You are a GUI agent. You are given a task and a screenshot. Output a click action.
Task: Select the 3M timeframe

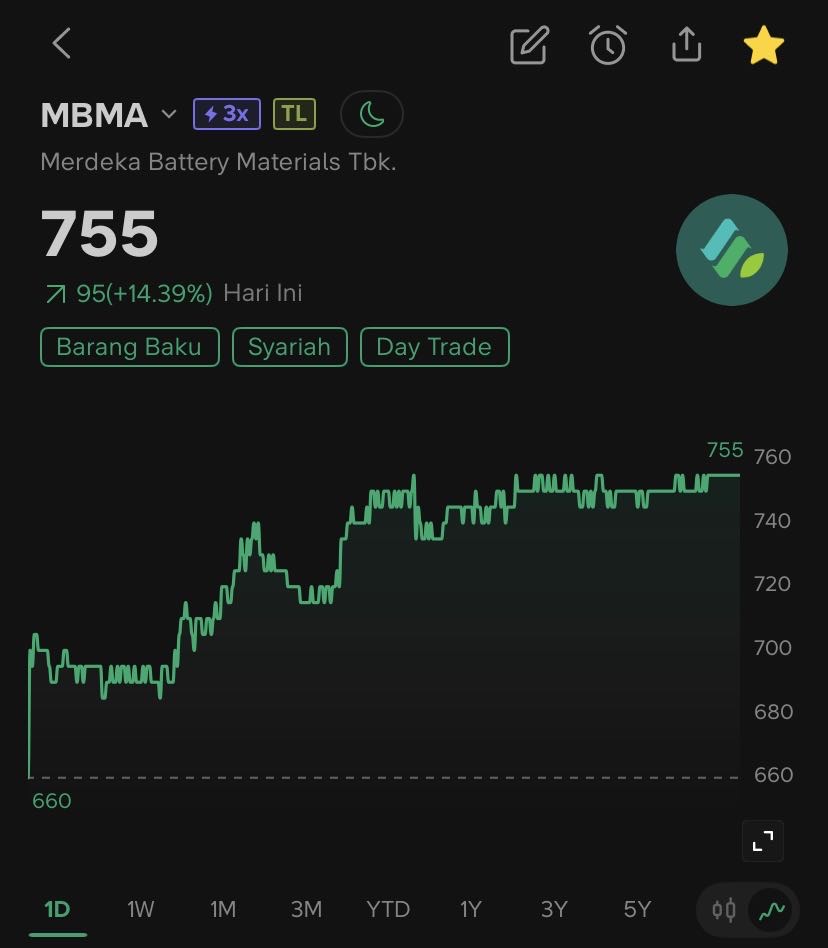306,909
